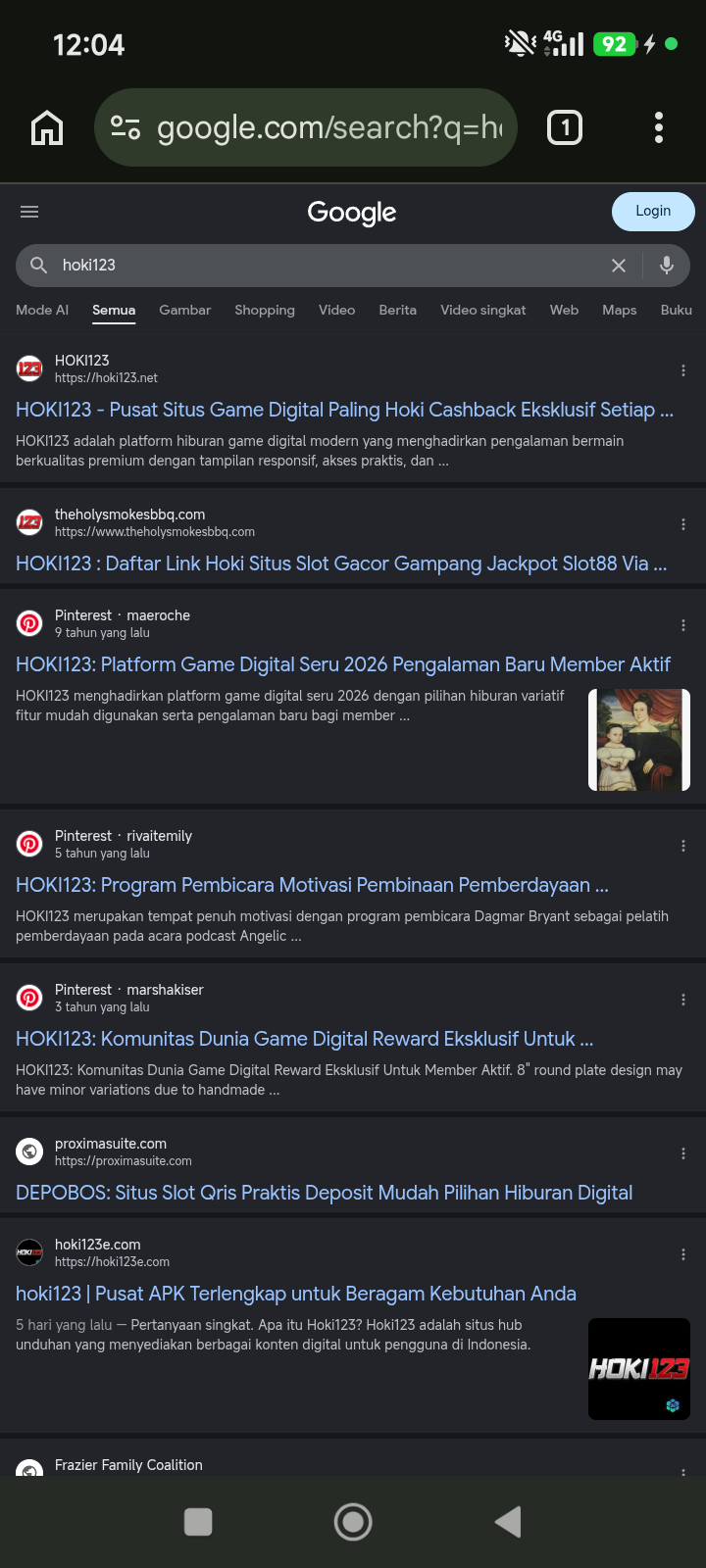Select the Shopping tab
This screenshot has height=1568, width=706.
coord(265,310)
